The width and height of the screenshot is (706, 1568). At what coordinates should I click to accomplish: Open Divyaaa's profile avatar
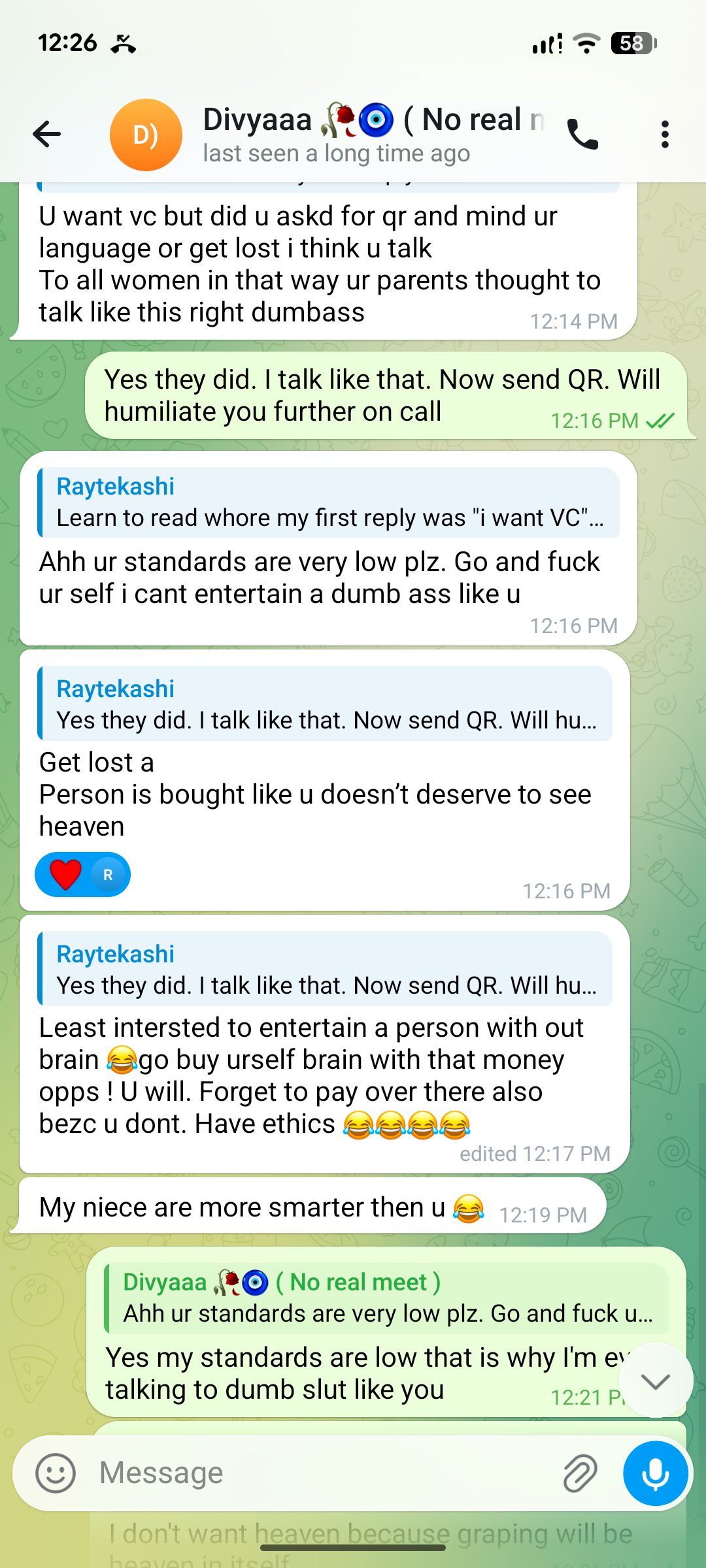click(x=146, y=135)
